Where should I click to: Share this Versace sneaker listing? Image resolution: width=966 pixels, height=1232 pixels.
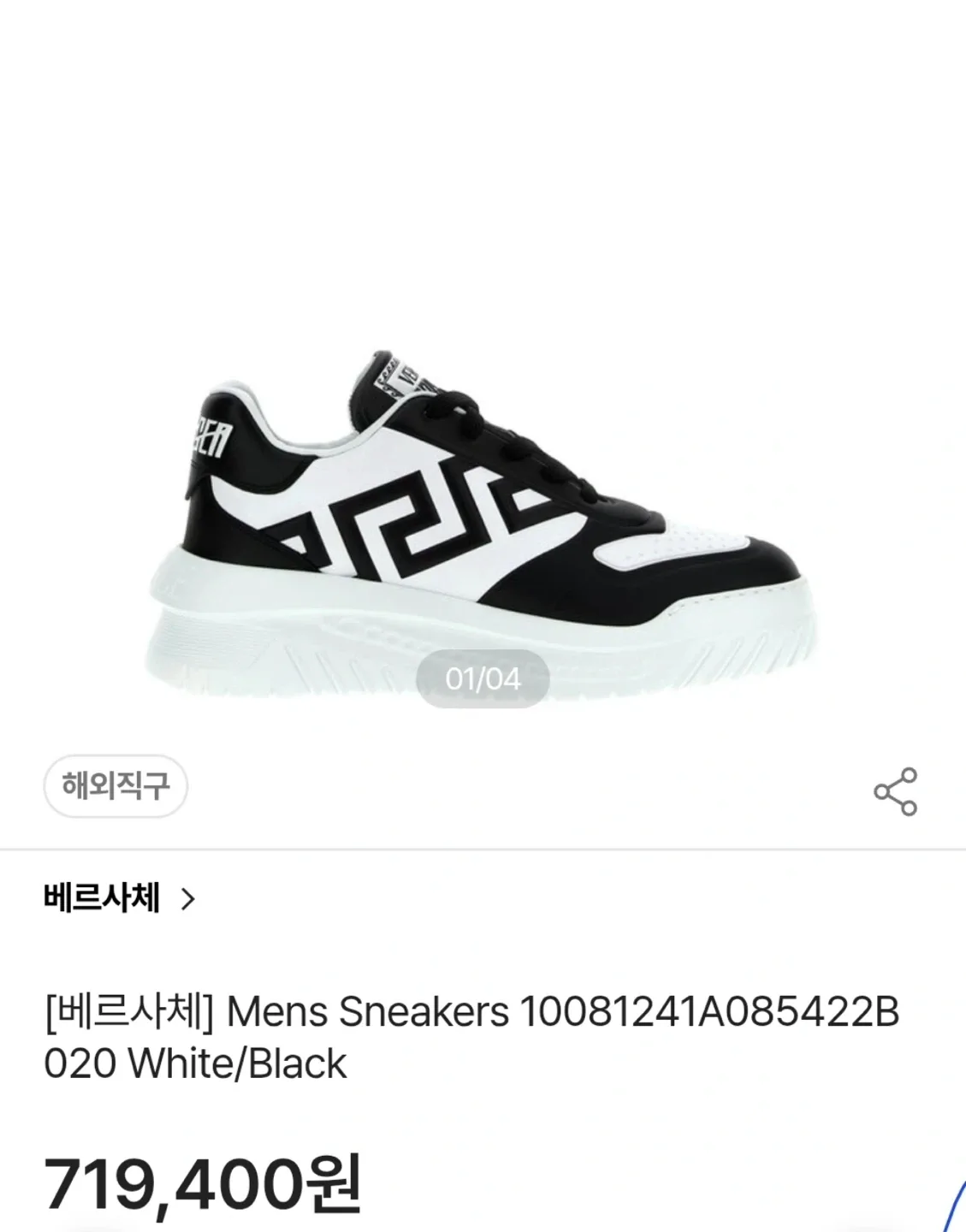coord(895,791)
